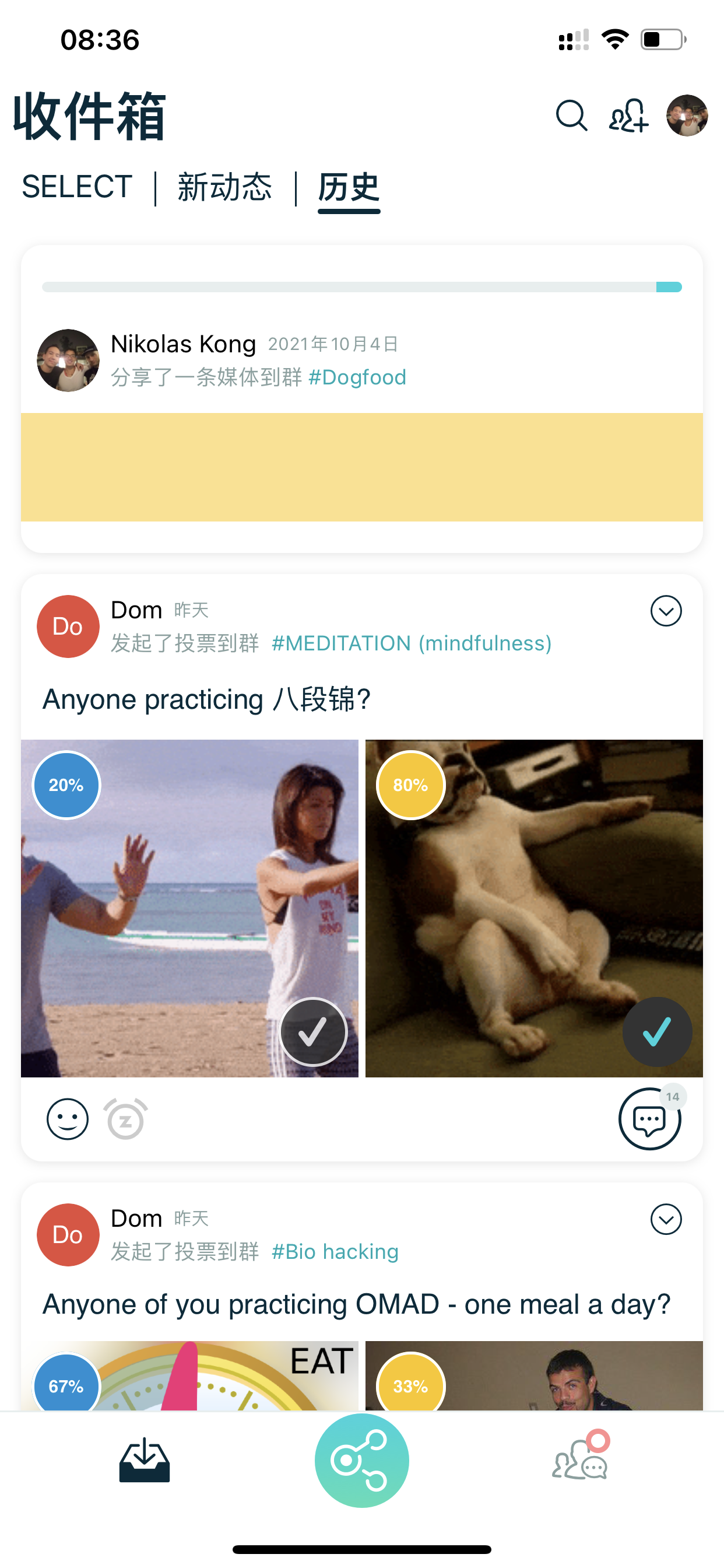
Task: Open the #MEDITATION (mindfulness) group link
Action: click(412, 643)
